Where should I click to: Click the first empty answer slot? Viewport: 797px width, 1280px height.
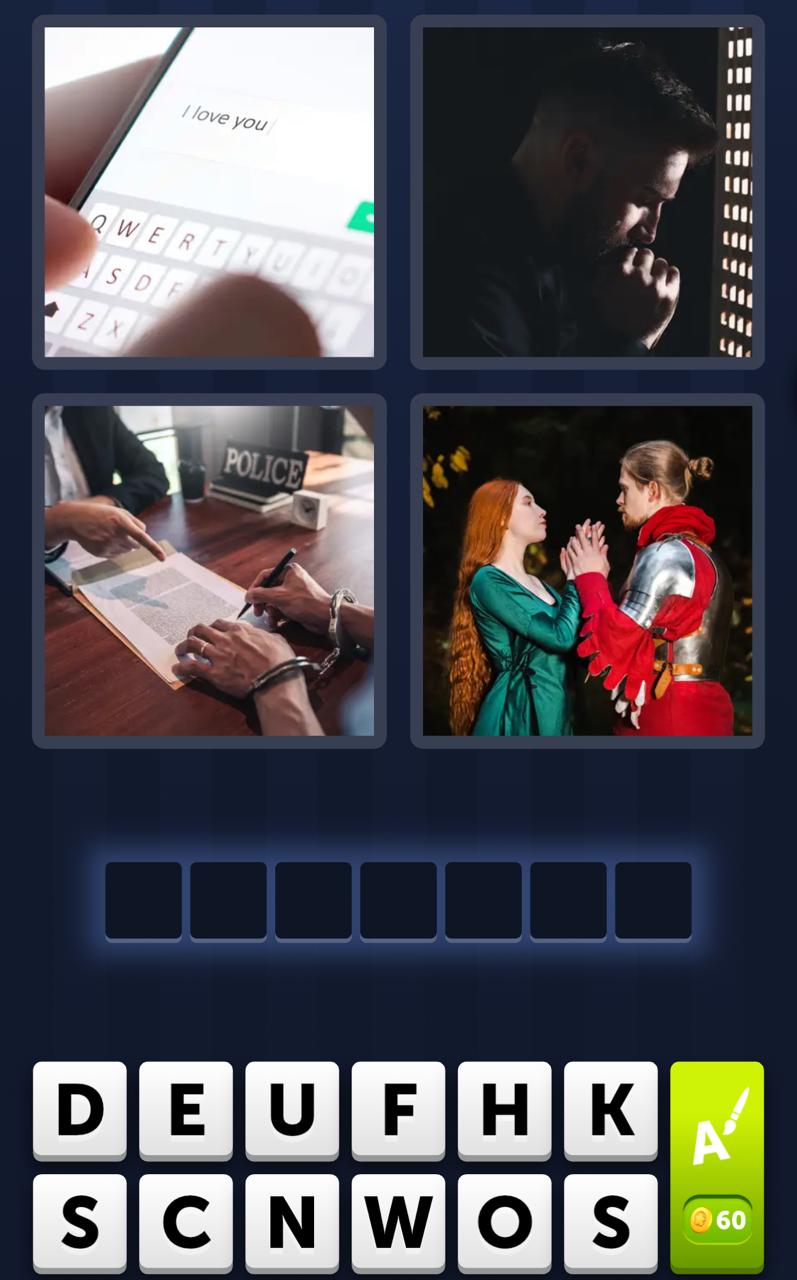pyautogui.click(x=144, y=899)
